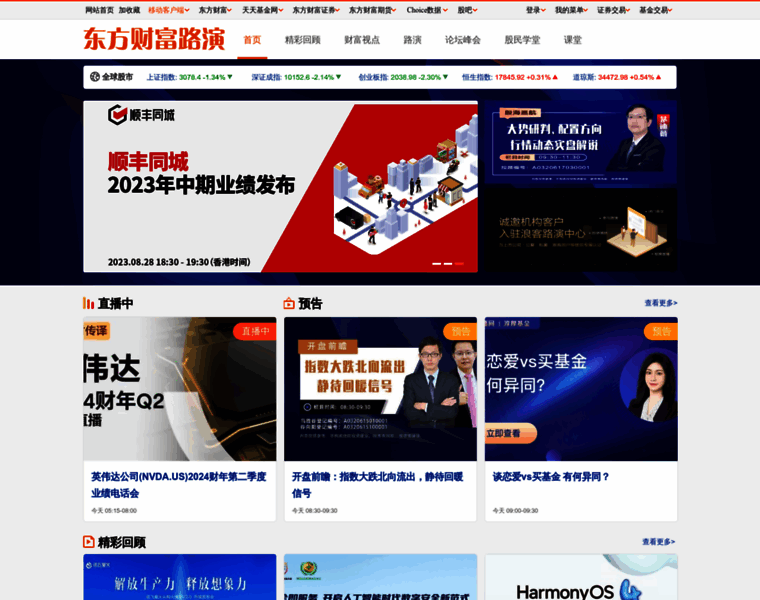This screenshot has height=600, width=760.
Task: Switch to the 股民学堂 tab
Action: tap(522, 40)
